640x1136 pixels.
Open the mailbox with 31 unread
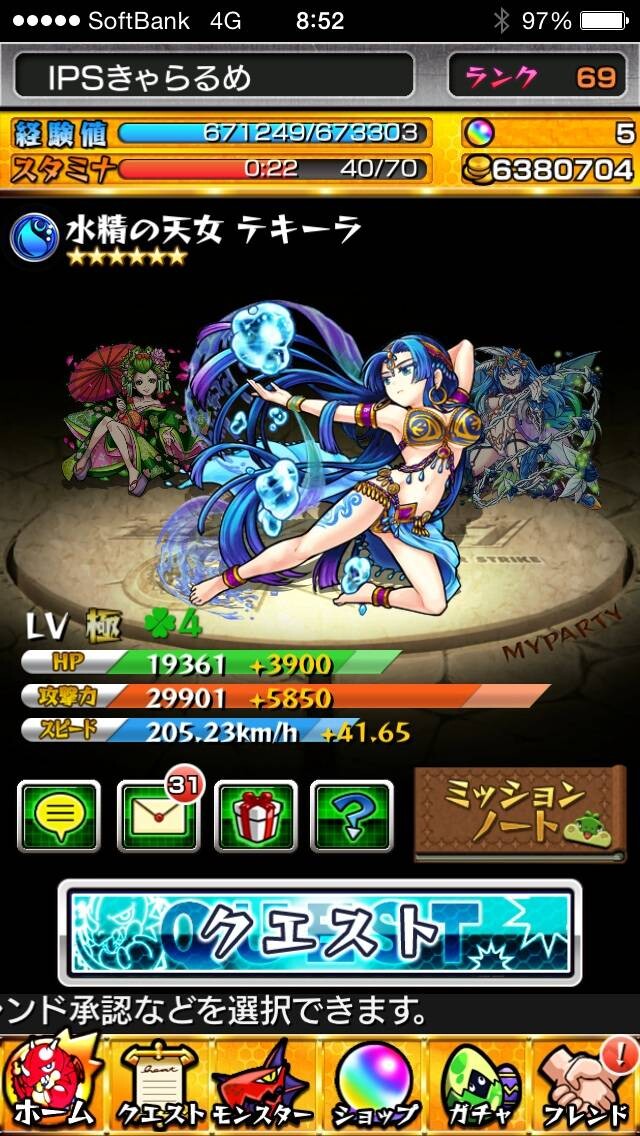159,815
